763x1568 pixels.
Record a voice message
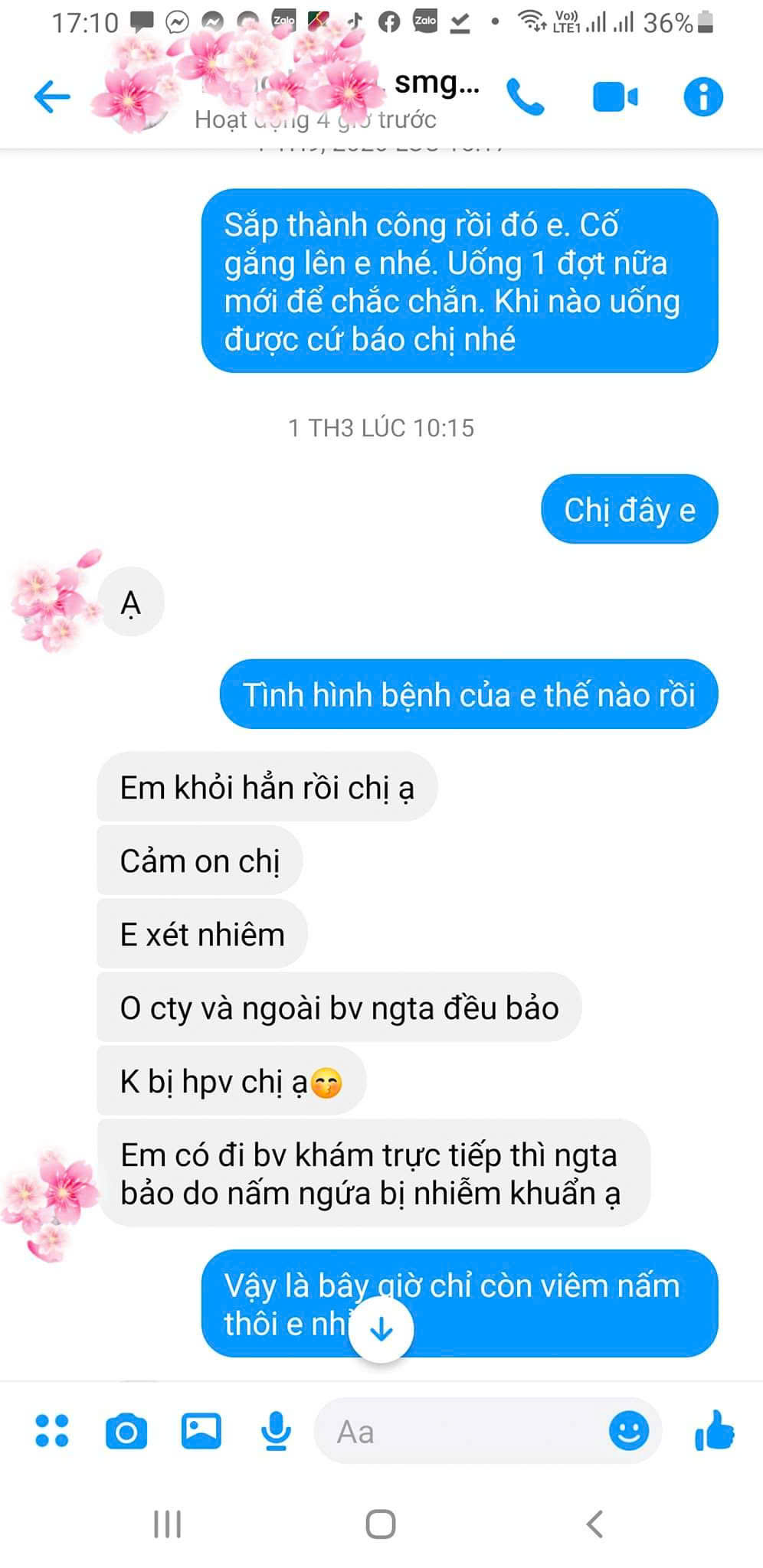tap(276, 1431)
